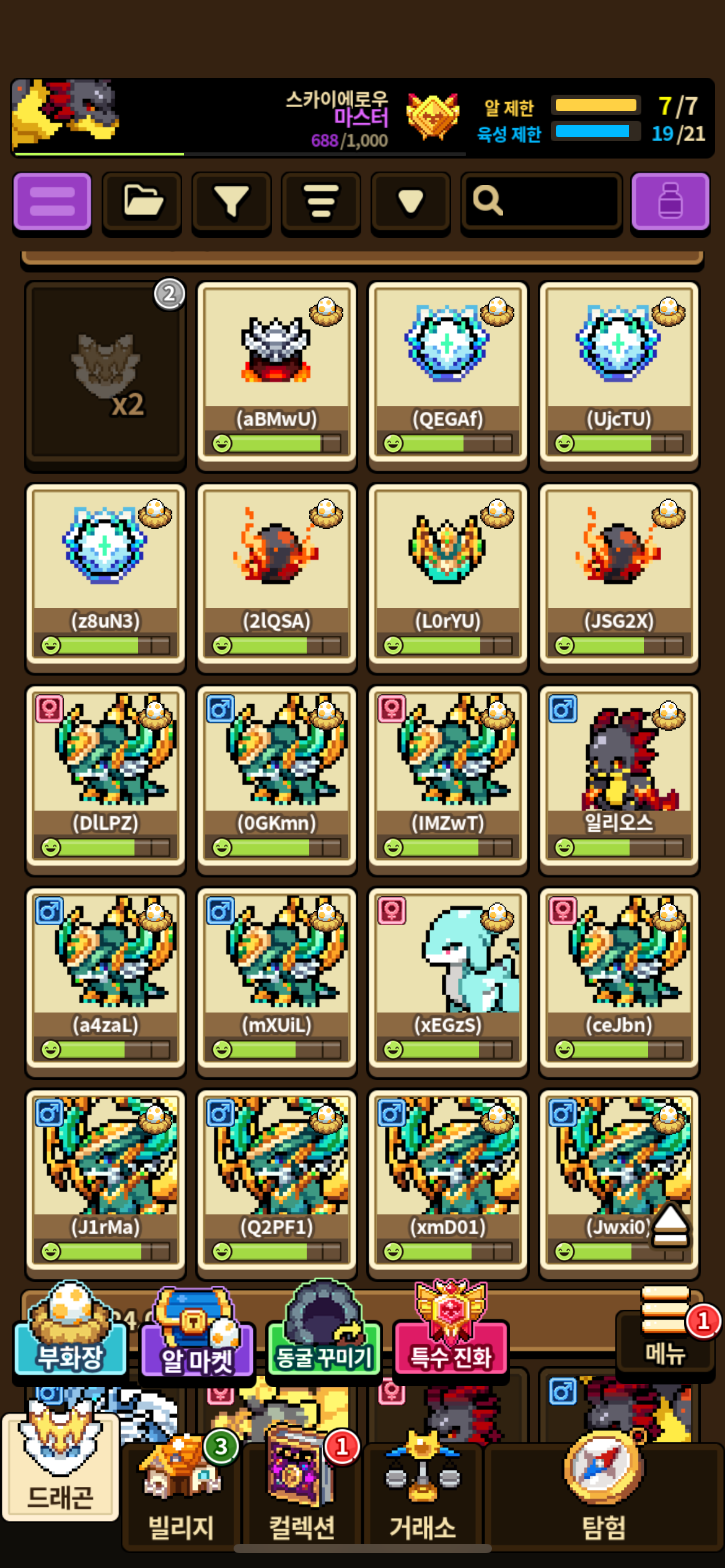Open the dragon card (xEGzS)
Screen dimensions: 725x1568
point(447,978)
